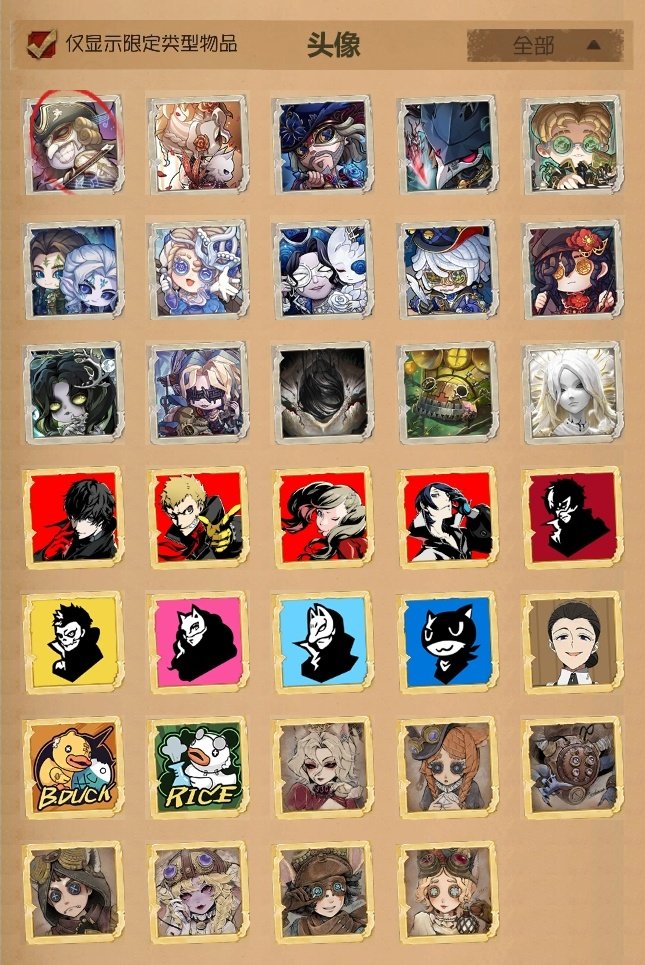Choose the BDUCK yellow duck avatar

click(72, 765)
